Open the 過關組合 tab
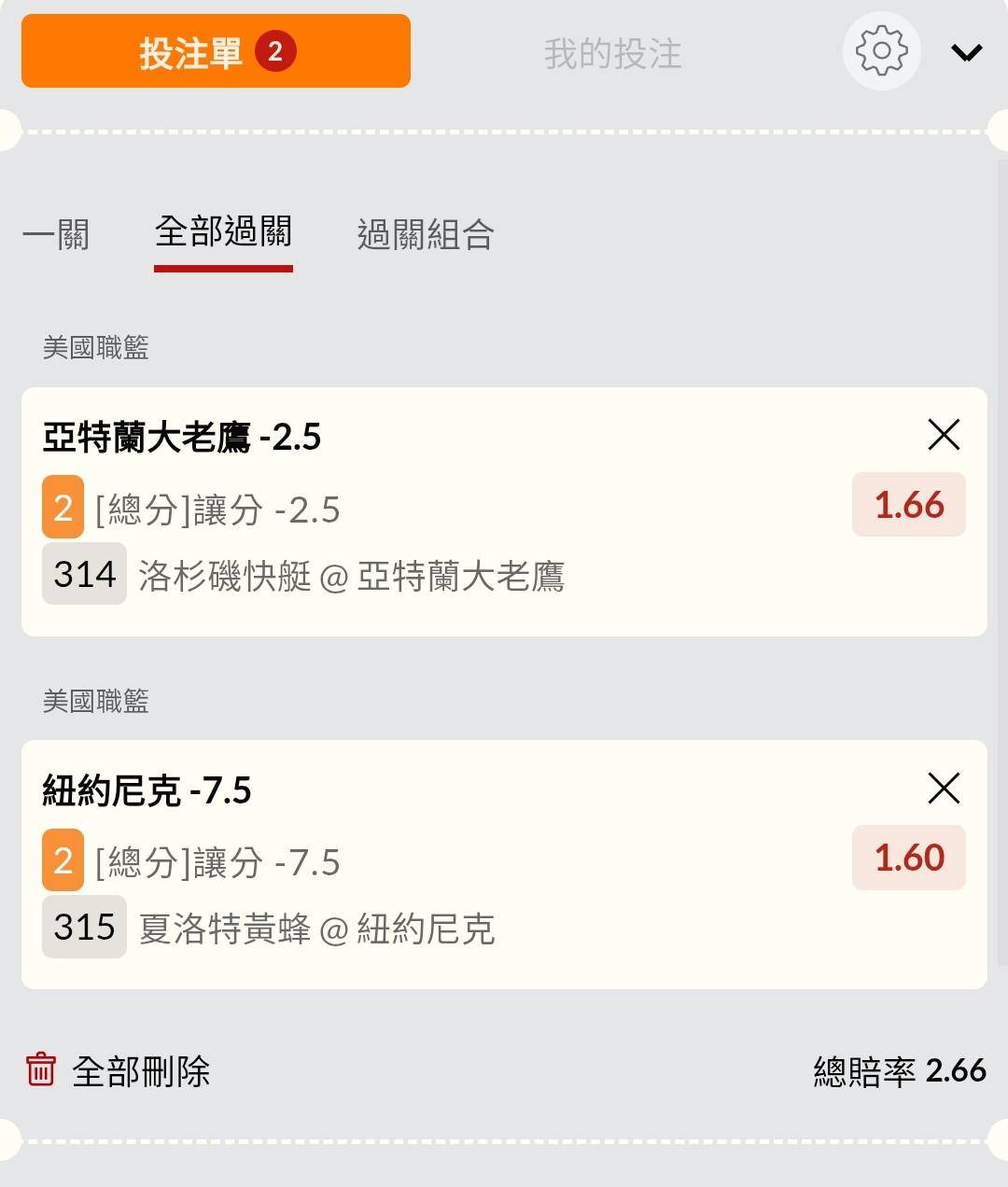The height and width of the screenshot is (1187, 1008). 426,234
